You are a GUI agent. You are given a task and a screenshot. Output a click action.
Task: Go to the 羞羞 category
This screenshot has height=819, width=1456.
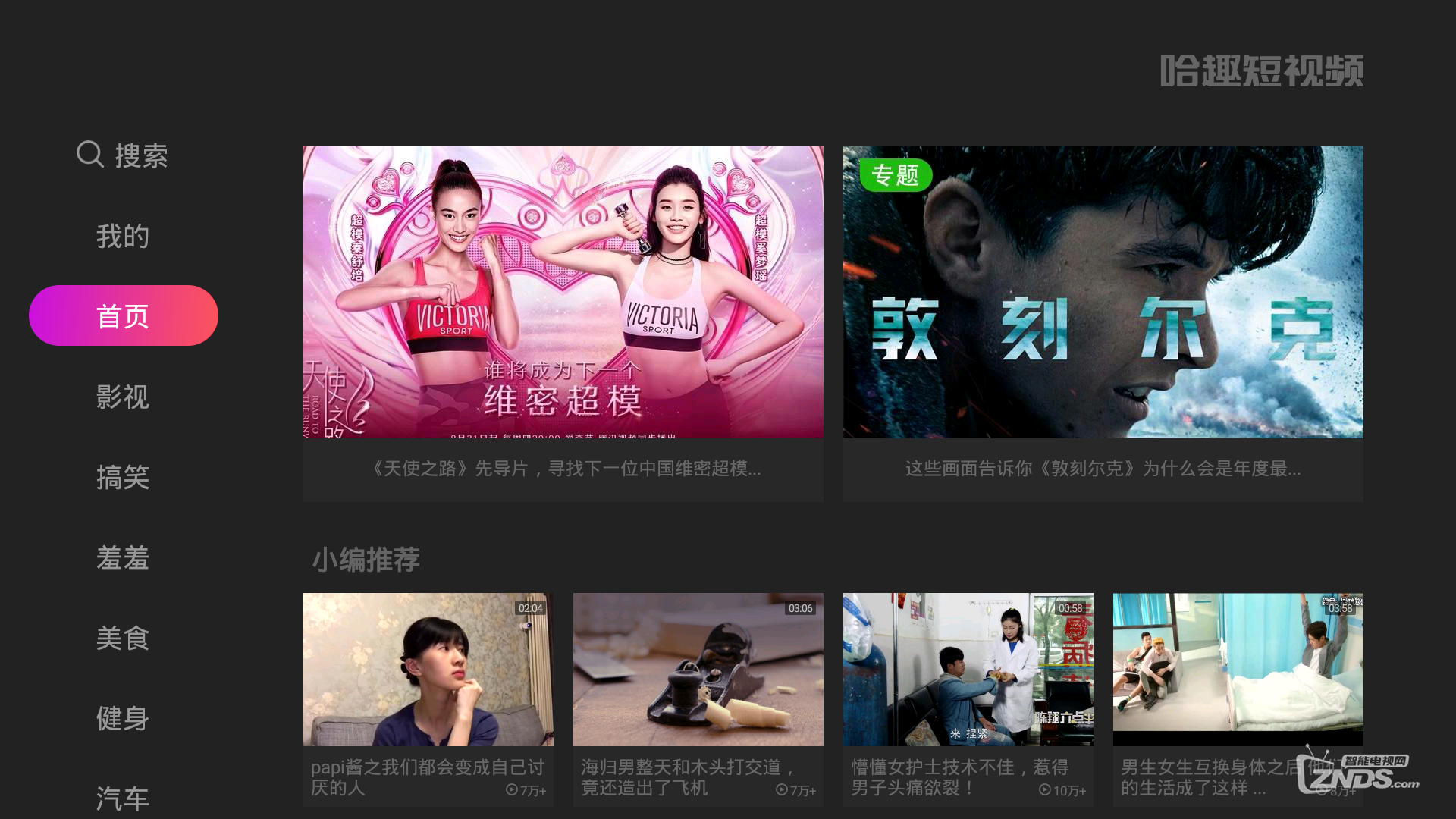click(123, 557)
